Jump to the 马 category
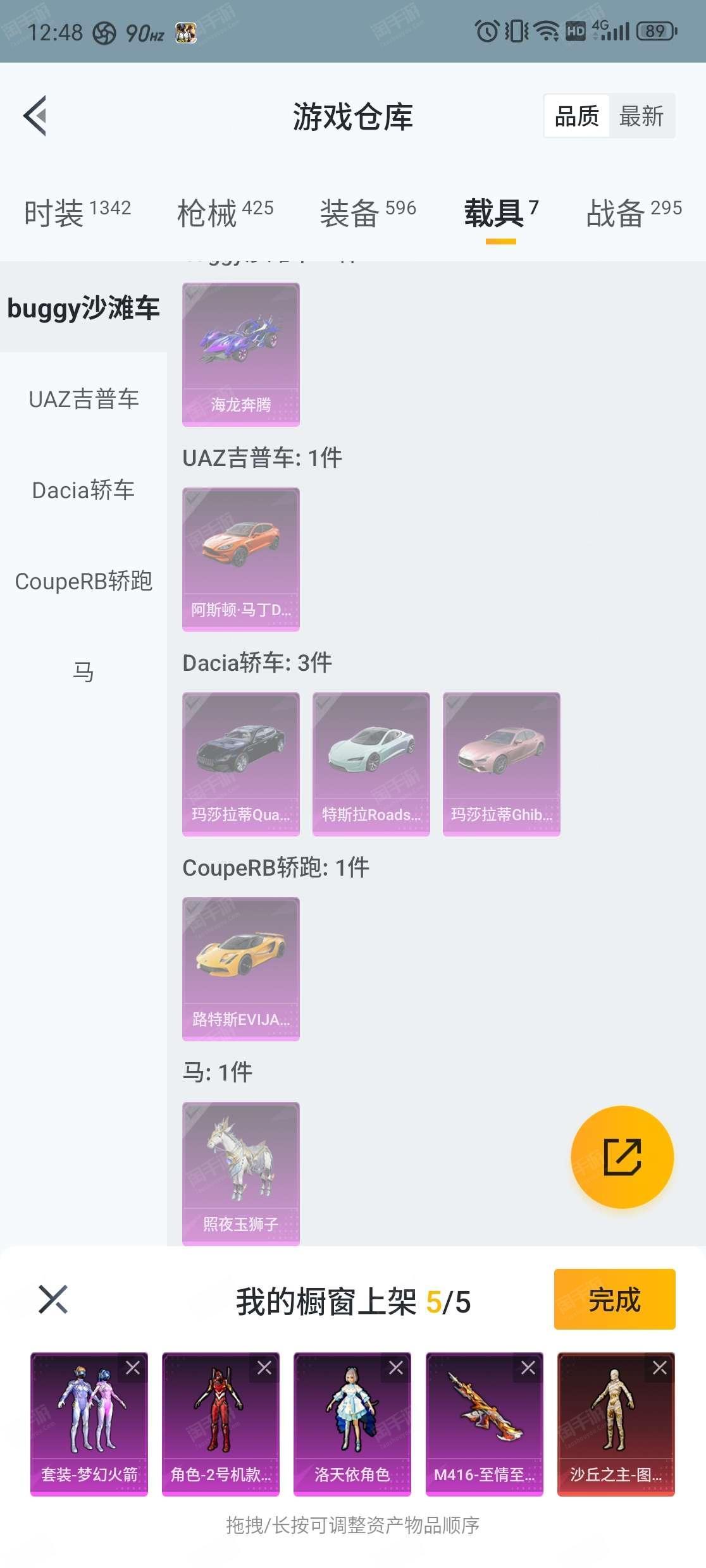 pos(84,671)
